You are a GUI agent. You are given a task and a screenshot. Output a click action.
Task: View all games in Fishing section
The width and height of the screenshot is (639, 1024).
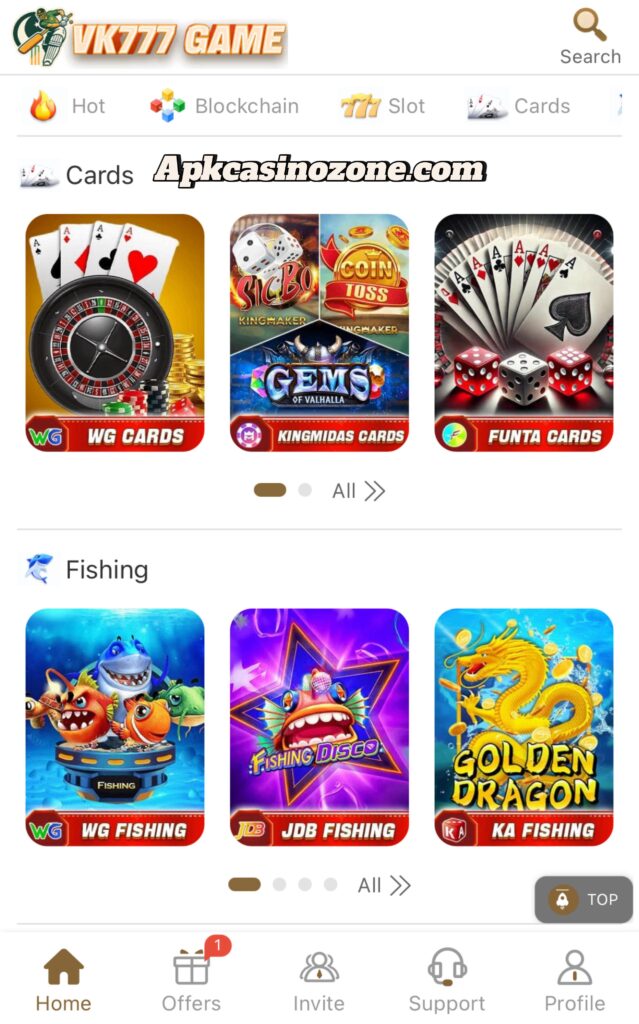384,885
